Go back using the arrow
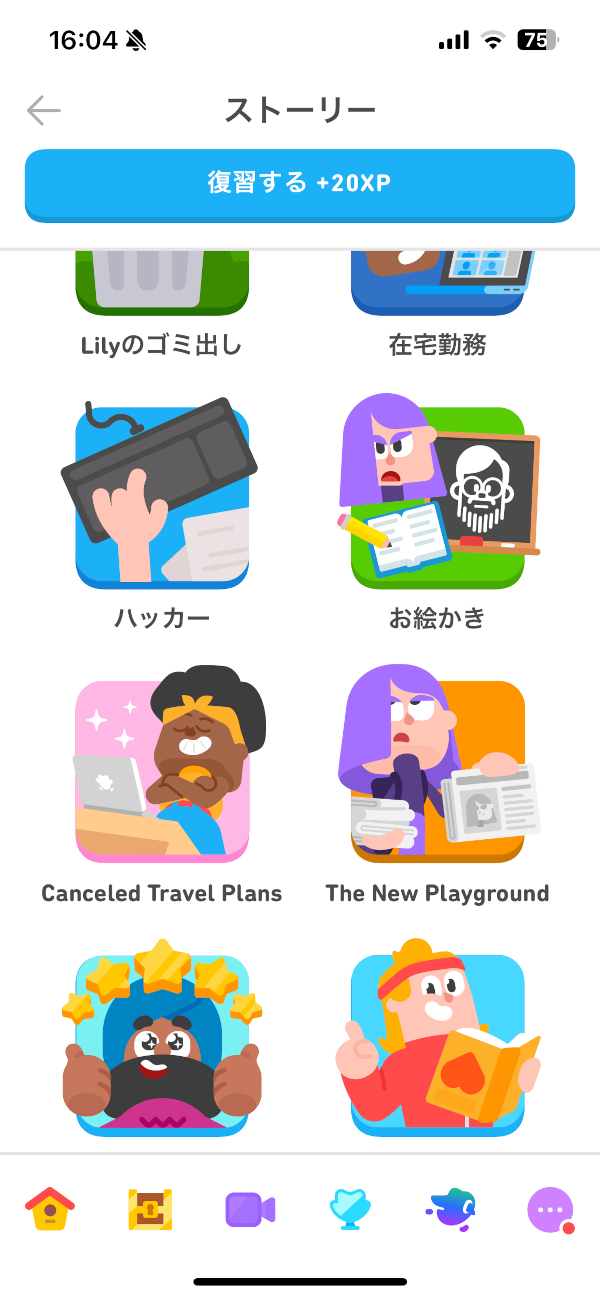This screenshot has height=1298, width=600. tap(44, 110)
